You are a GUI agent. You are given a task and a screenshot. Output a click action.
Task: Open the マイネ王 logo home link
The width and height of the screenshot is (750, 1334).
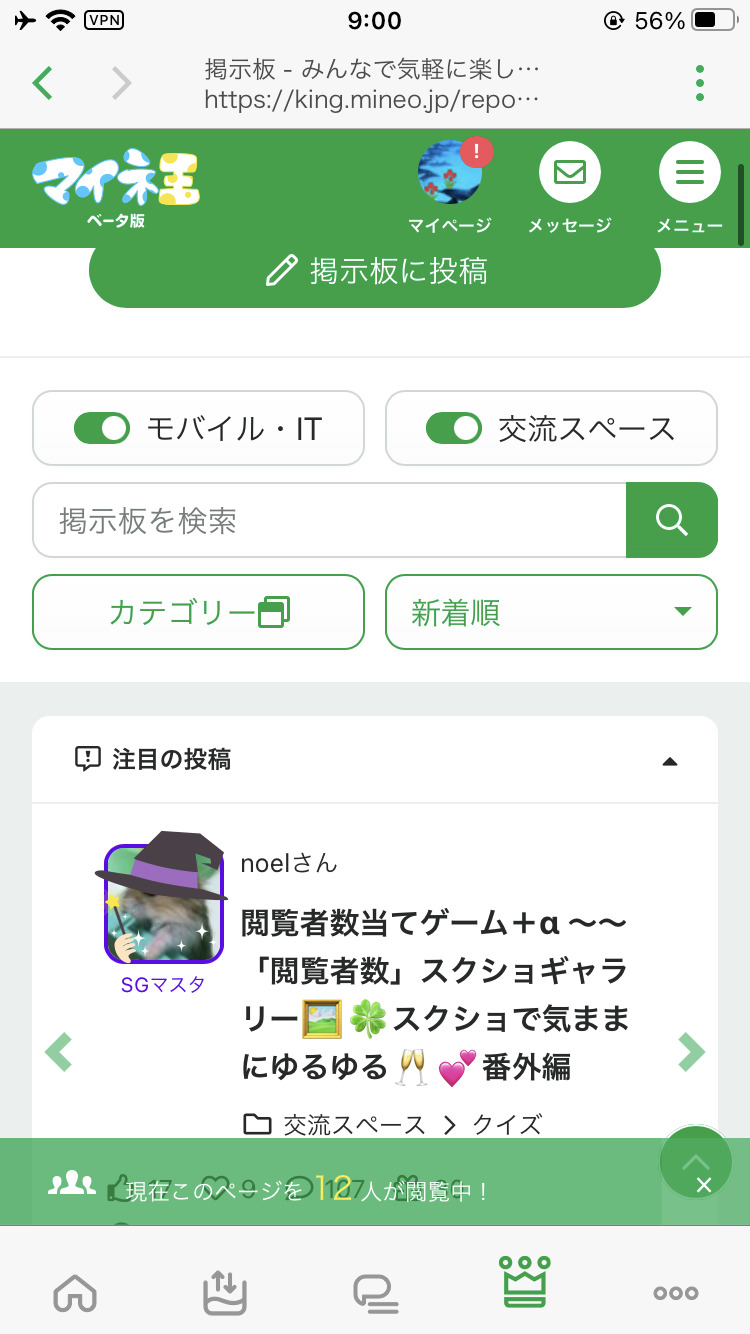[x=115, y=187]
